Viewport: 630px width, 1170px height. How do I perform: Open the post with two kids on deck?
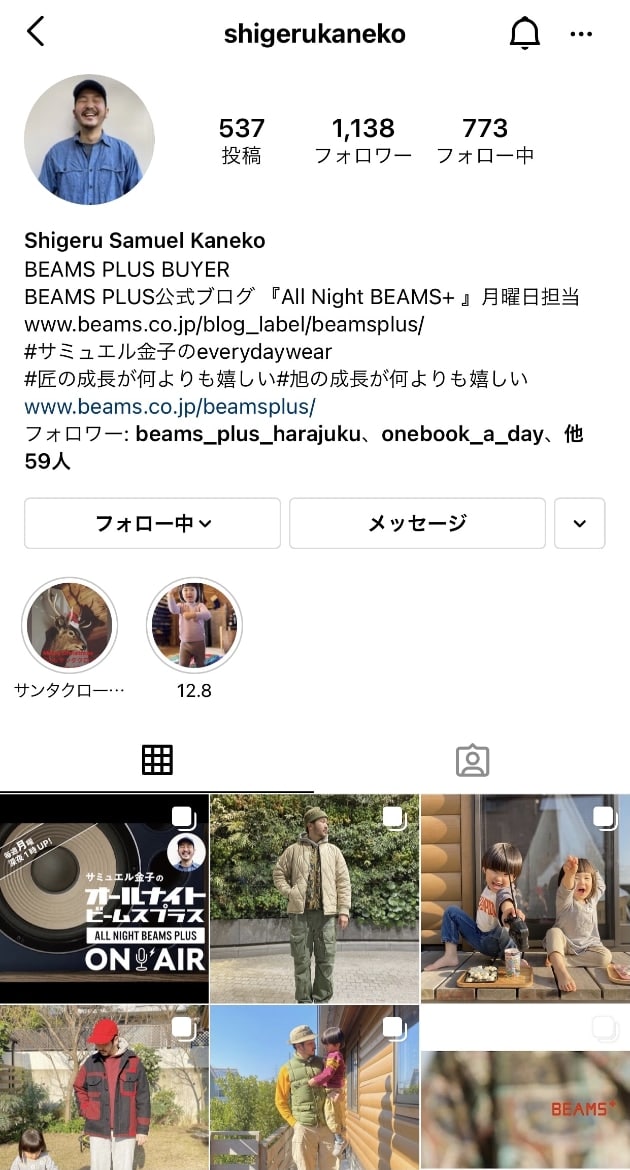tap(525, 898)
